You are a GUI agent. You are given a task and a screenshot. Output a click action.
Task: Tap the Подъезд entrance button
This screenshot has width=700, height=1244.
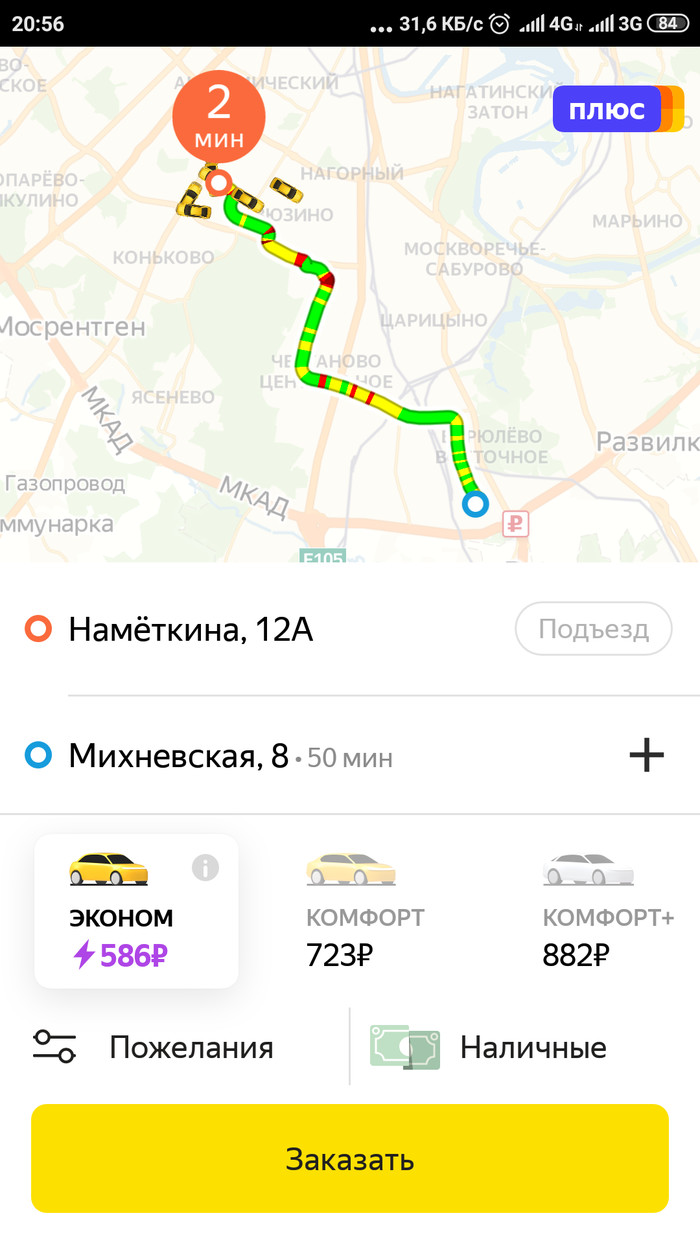point(593,630)
